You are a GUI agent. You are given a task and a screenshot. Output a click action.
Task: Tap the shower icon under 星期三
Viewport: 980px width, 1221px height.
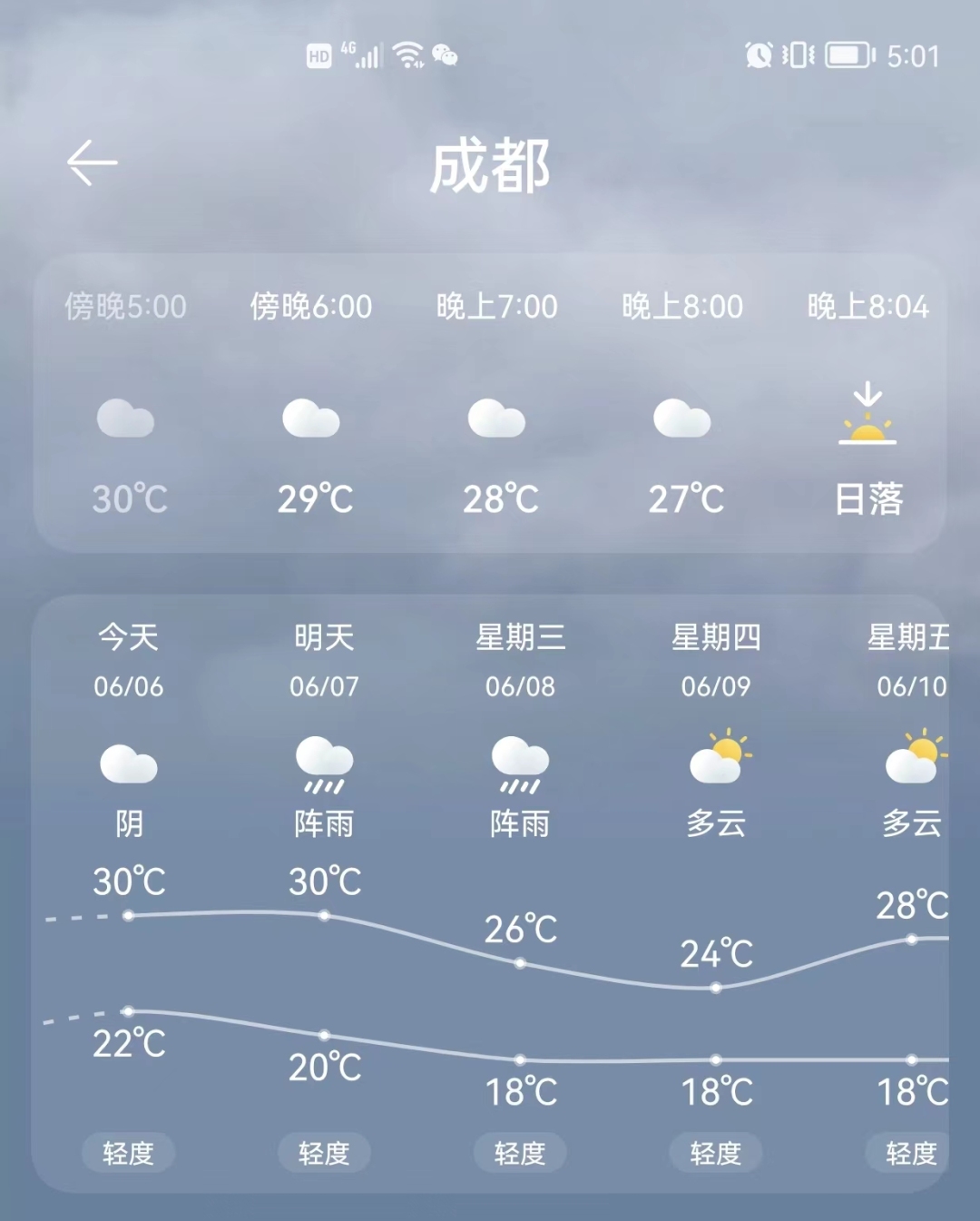point(519,763)
